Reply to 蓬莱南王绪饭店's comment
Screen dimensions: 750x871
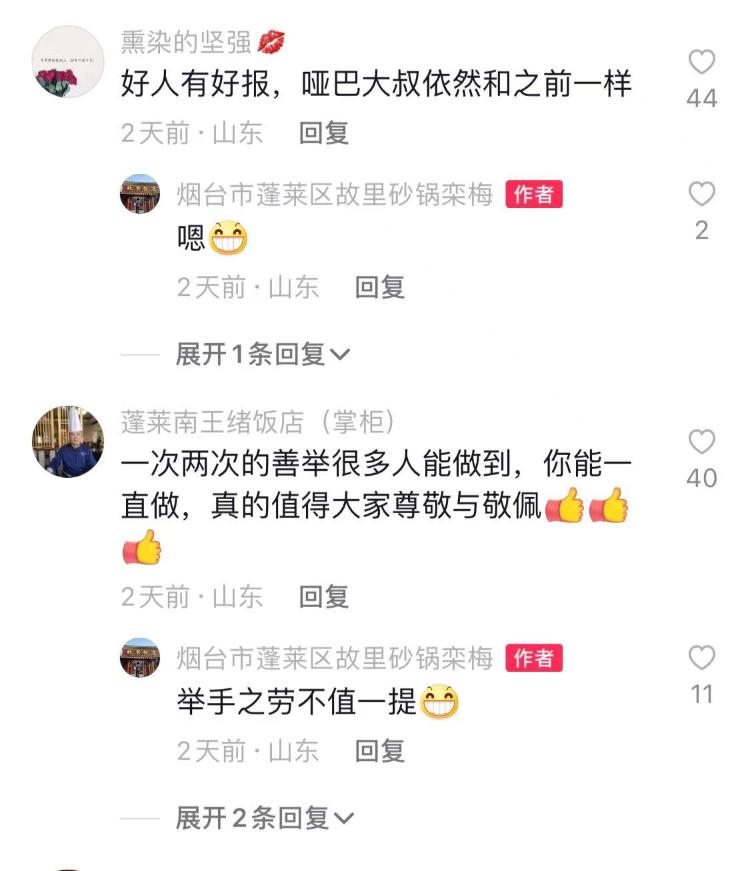(x=324, y=598)
